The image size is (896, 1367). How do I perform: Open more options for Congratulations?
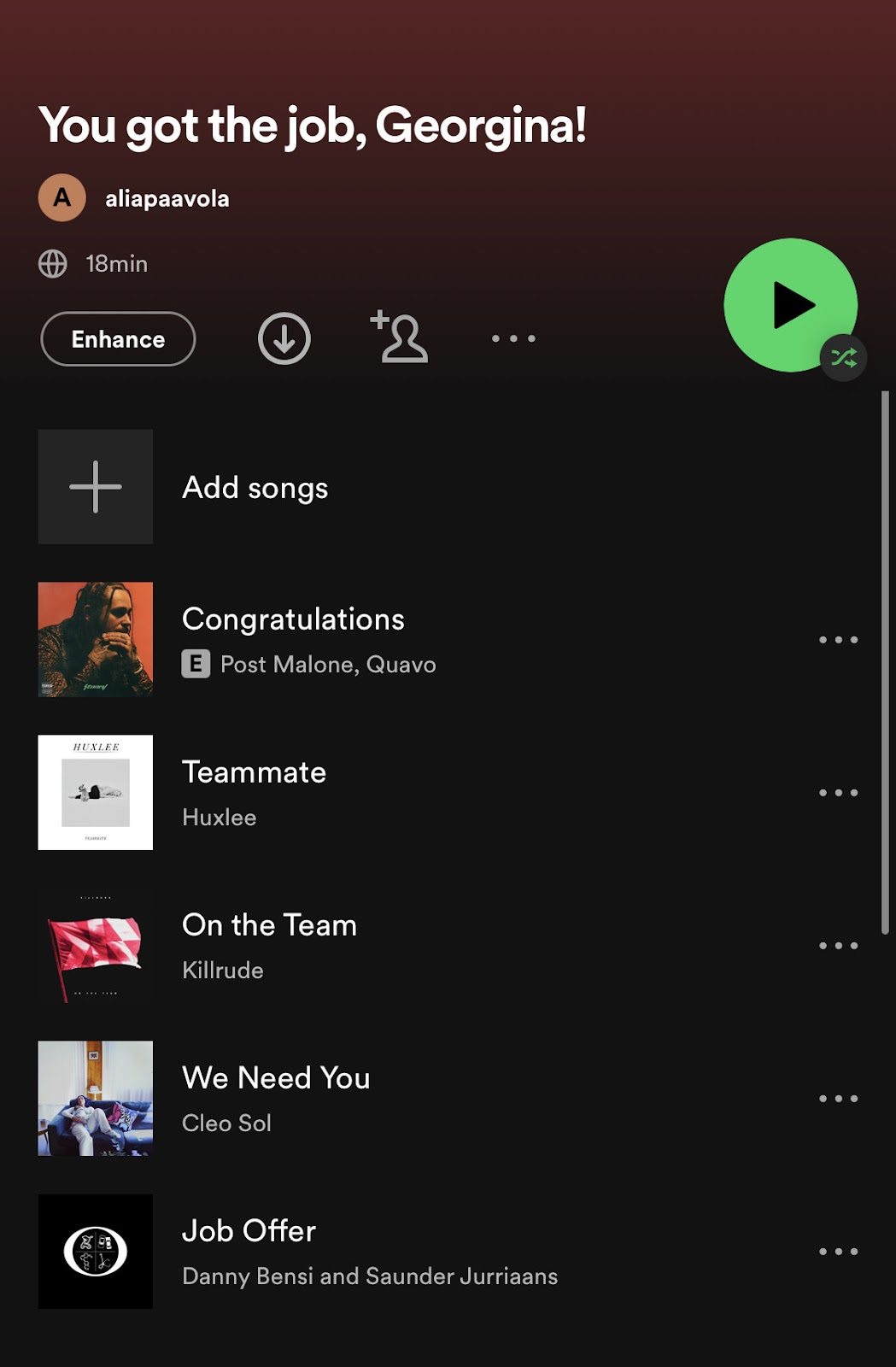pyautogui.click(x=838, y=639)
